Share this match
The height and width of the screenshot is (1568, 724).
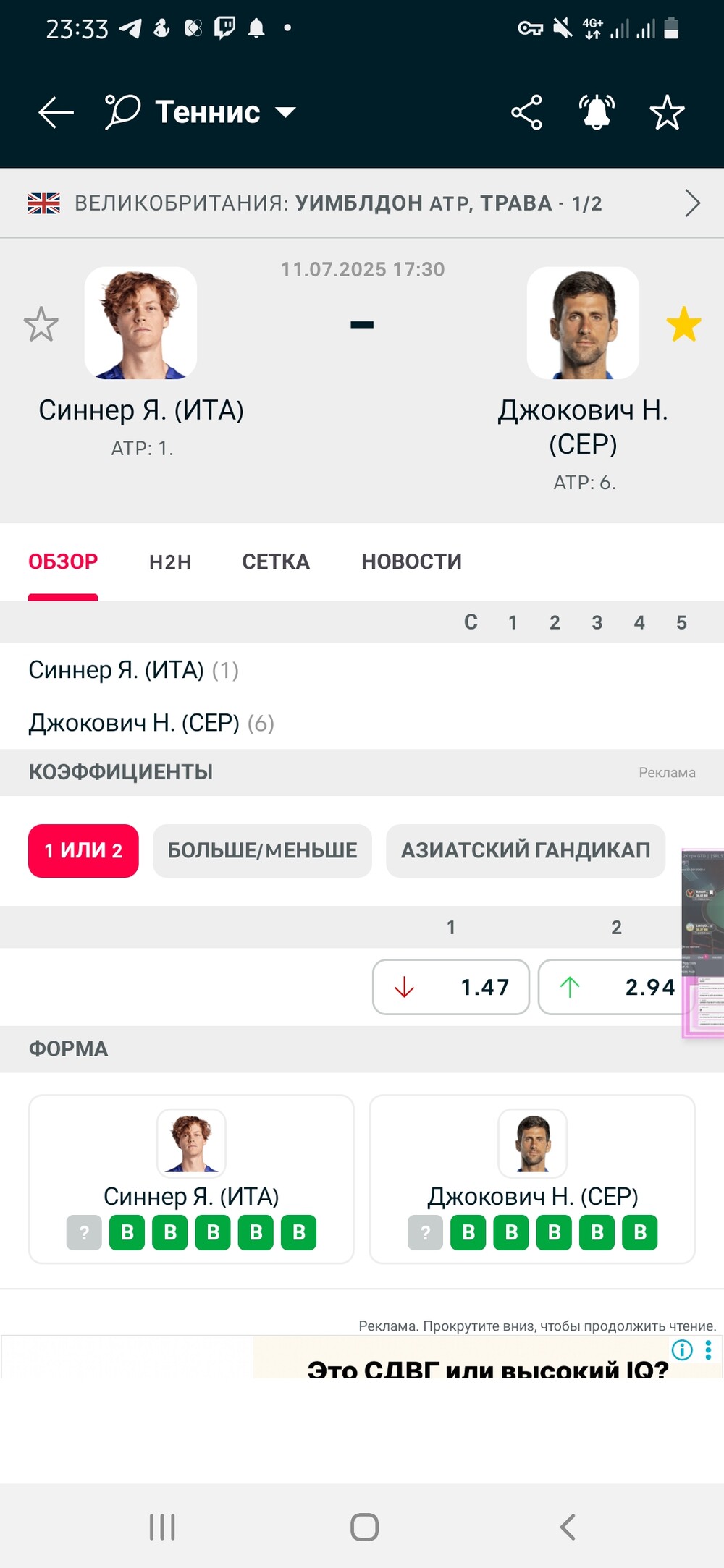[x=526, y=113]
